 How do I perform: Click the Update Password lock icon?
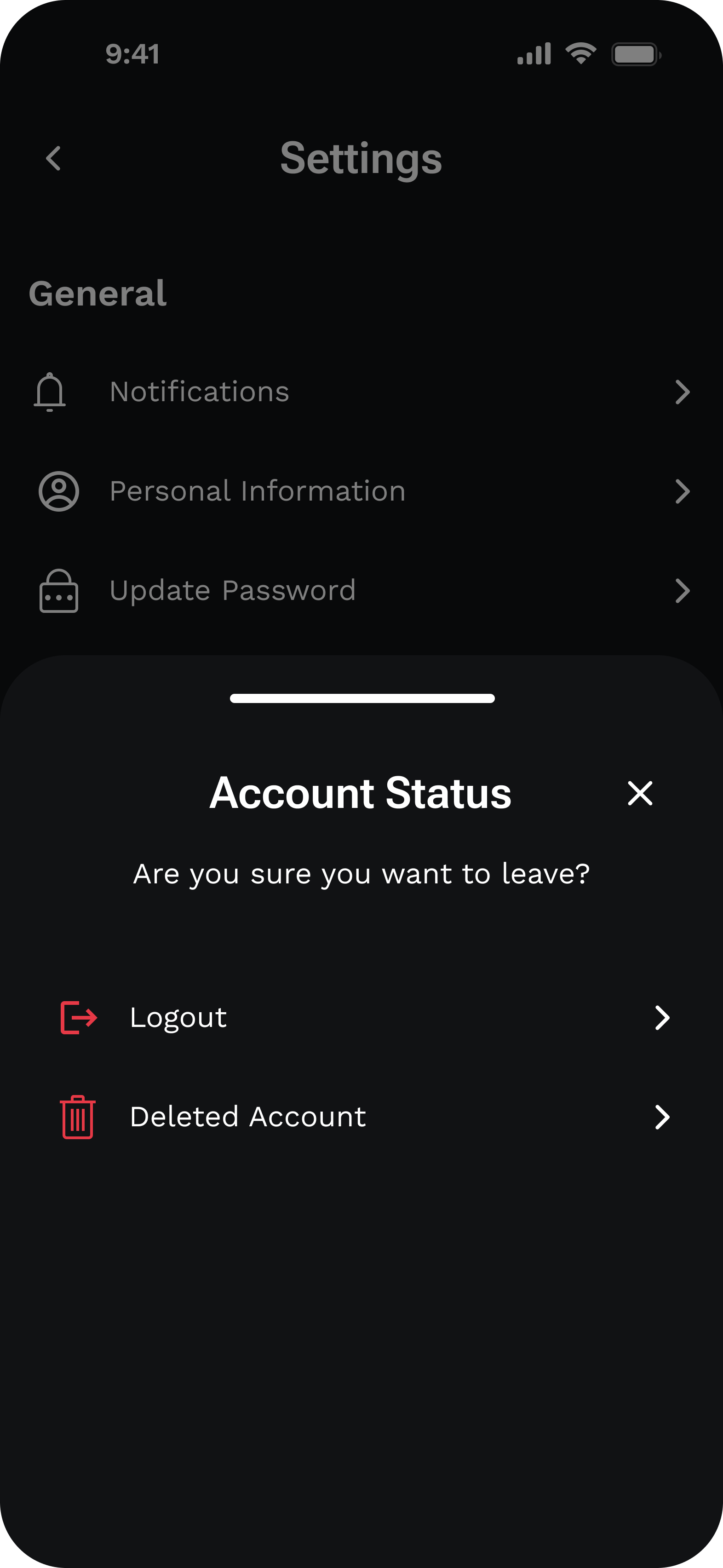[58, 590]
